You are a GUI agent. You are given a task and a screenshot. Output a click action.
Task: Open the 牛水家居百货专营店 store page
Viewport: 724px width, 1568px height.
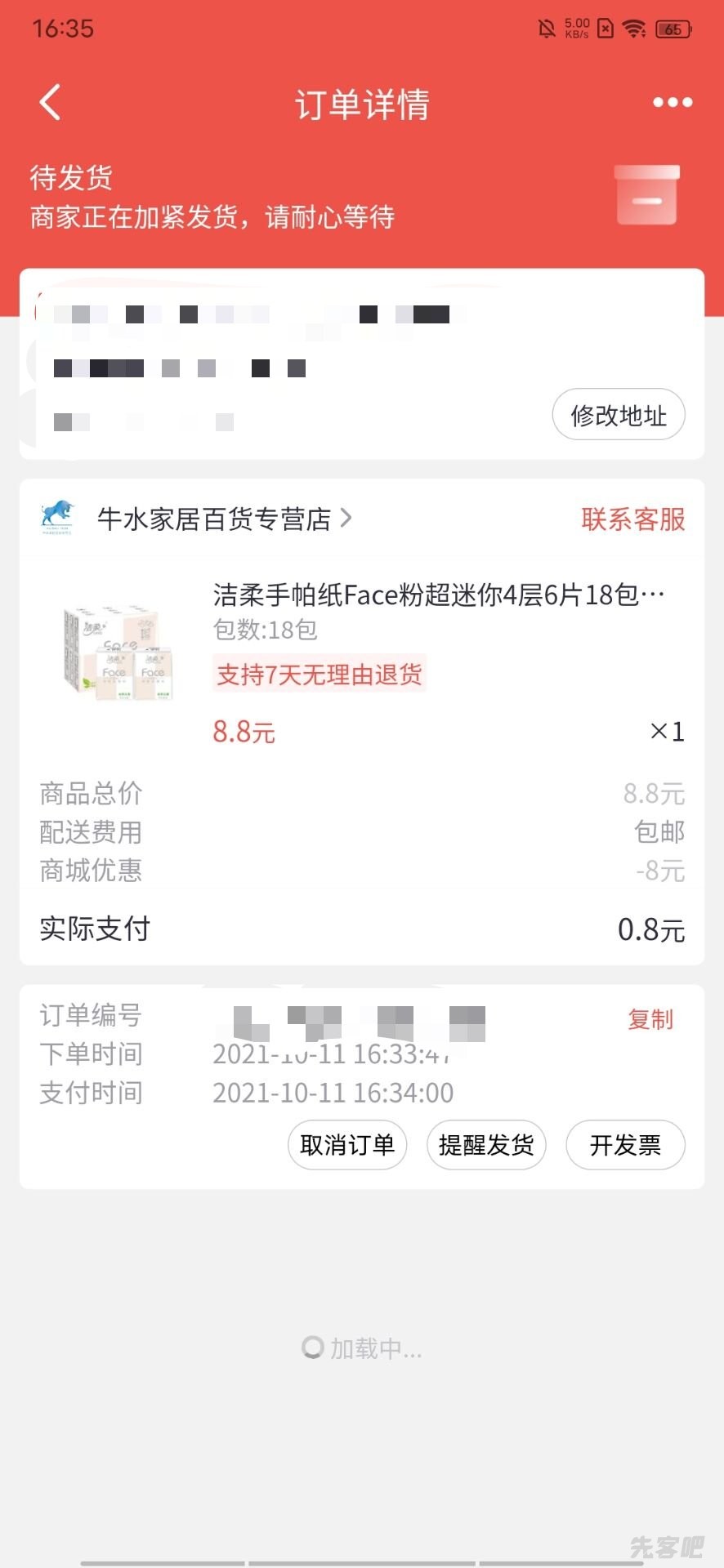tap(214, 519)
